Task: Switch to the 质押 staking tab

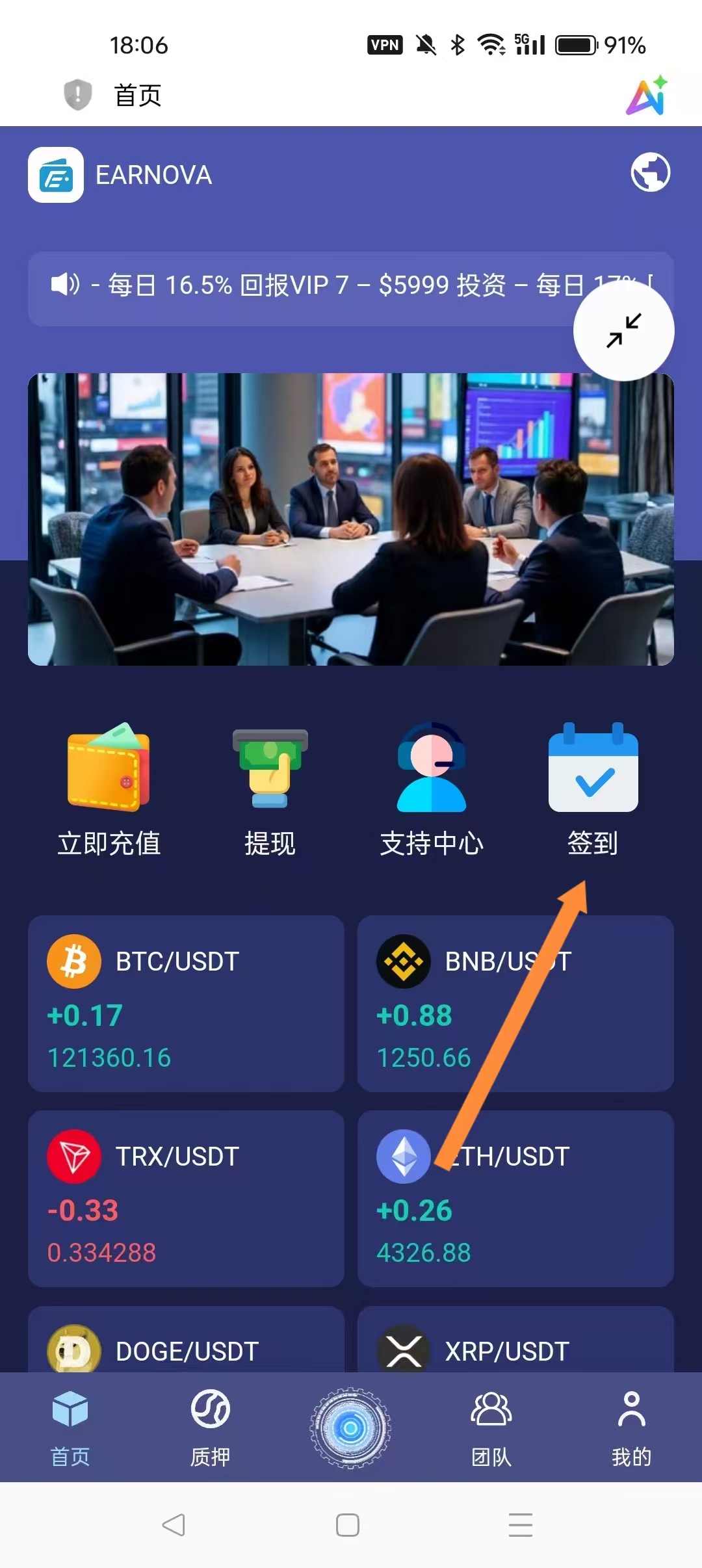Action: tap(210, 1427)
